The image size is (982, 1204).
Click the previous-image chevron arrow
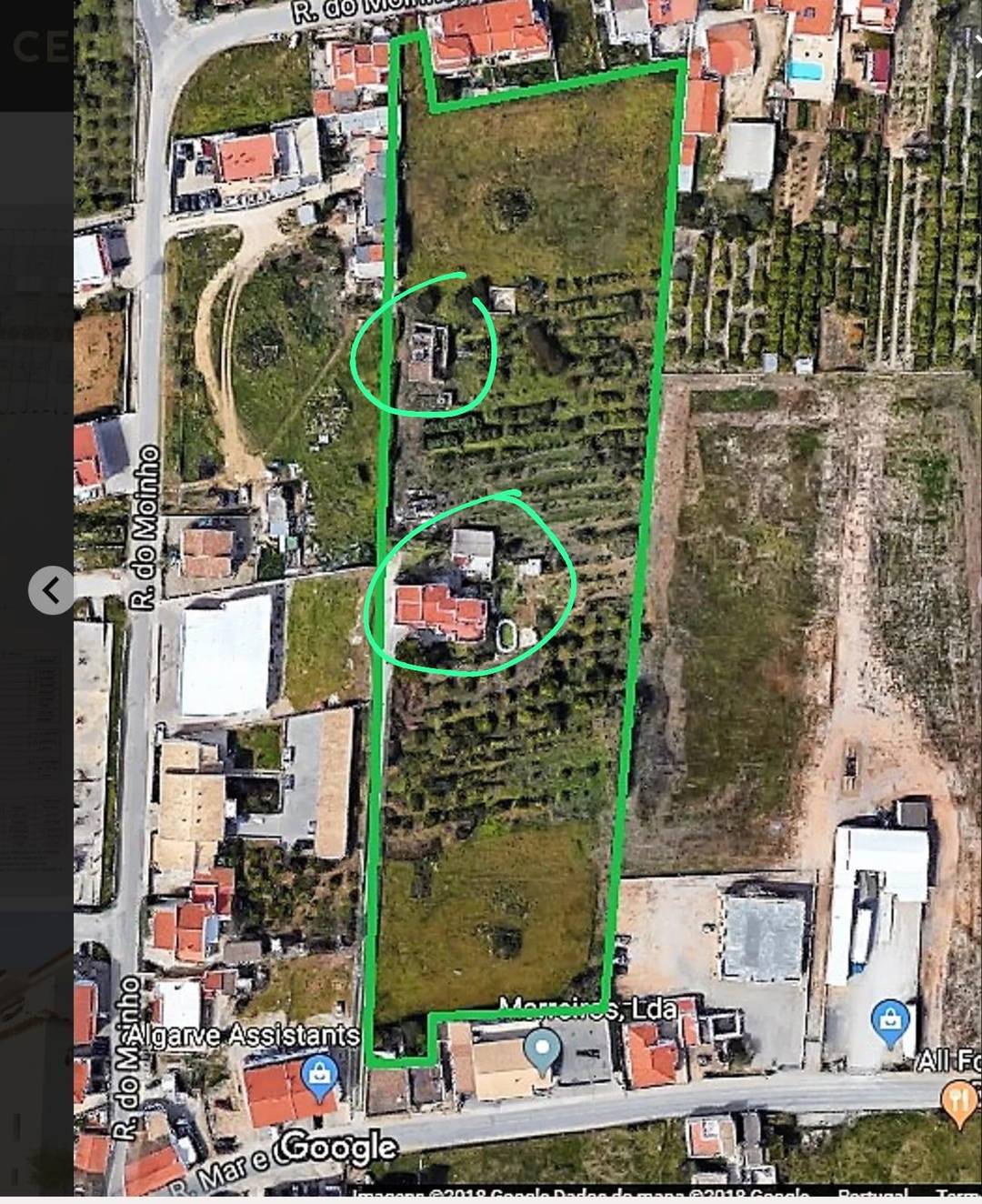(52, 590)
